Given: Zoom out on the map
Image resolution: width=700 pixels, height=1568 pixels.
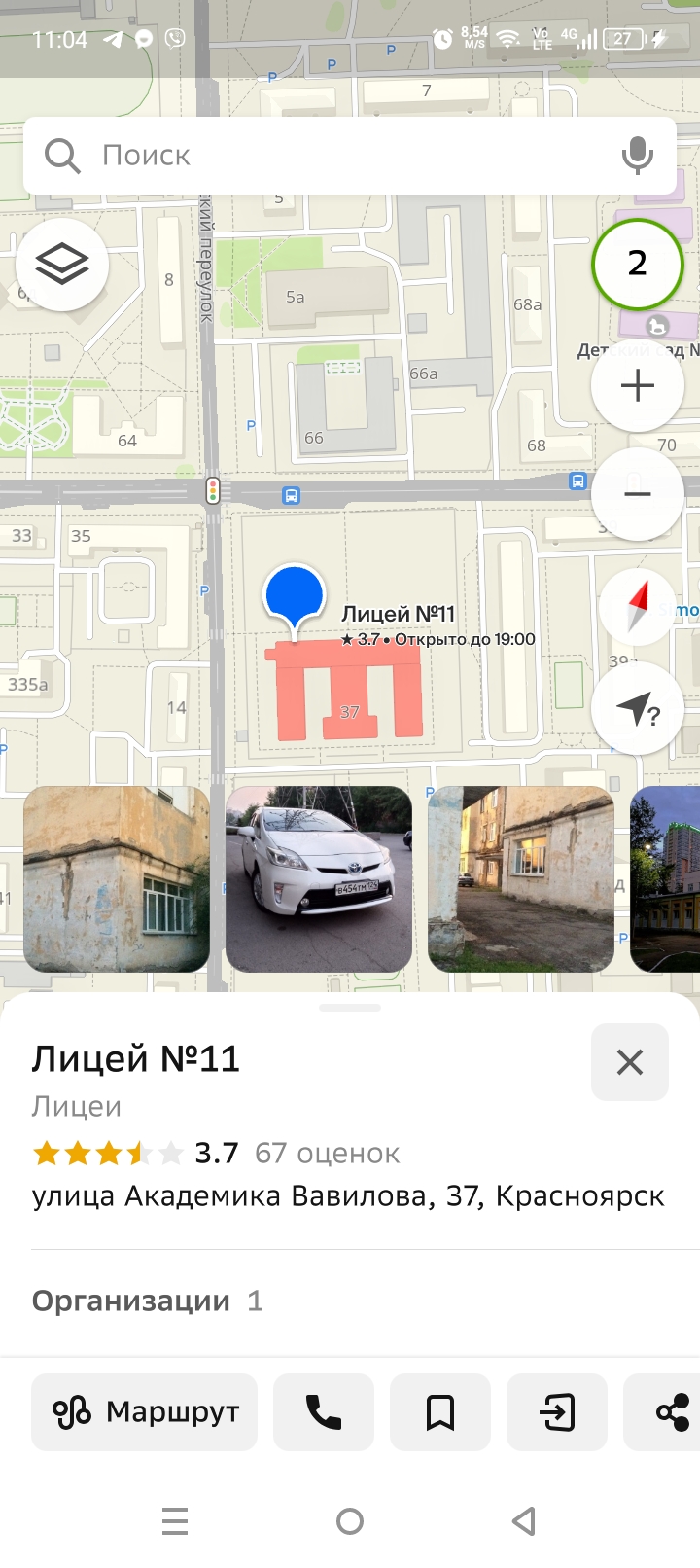Looking at the screenshot, I should click(637, 494).
